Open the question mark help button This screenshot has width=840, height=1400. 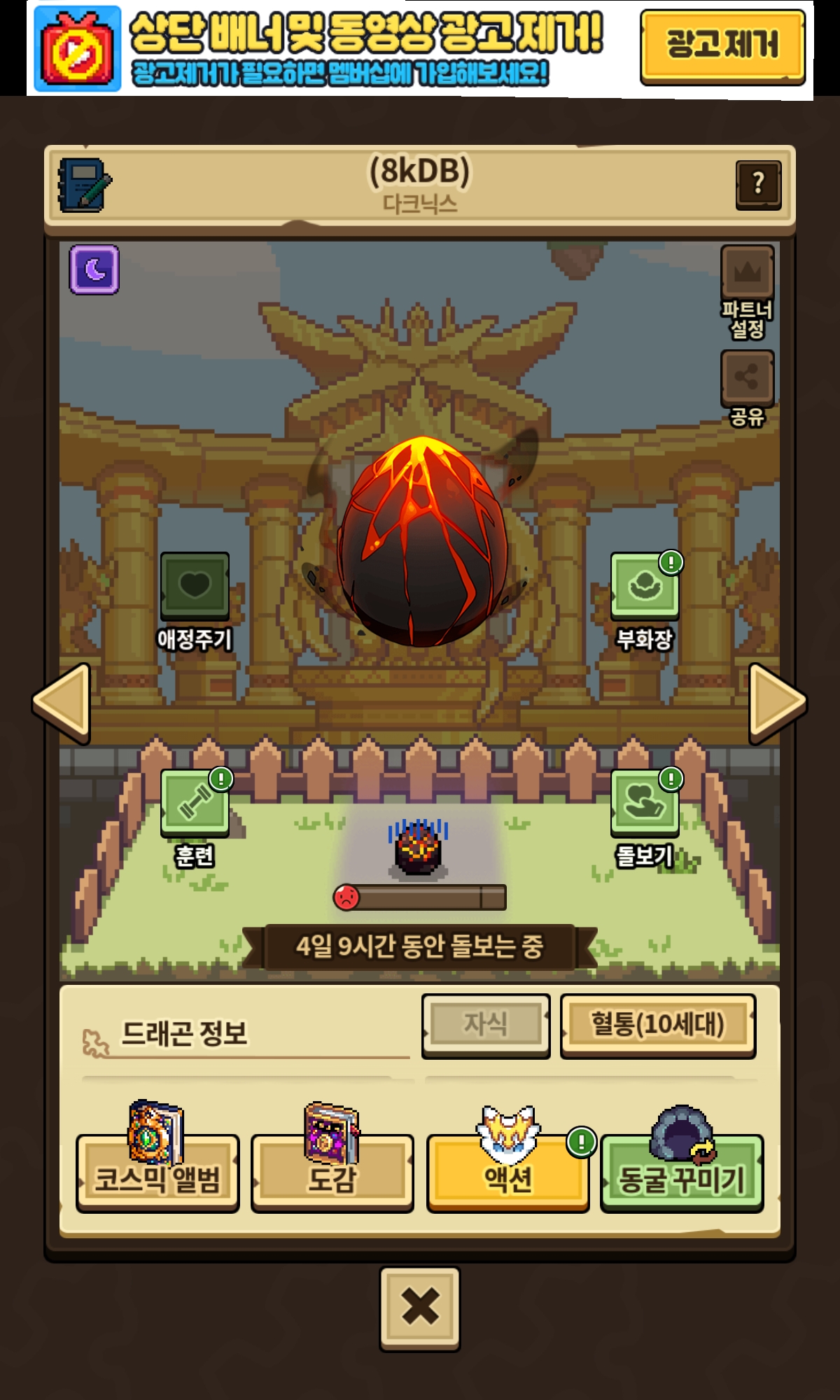tap(758, 185)
